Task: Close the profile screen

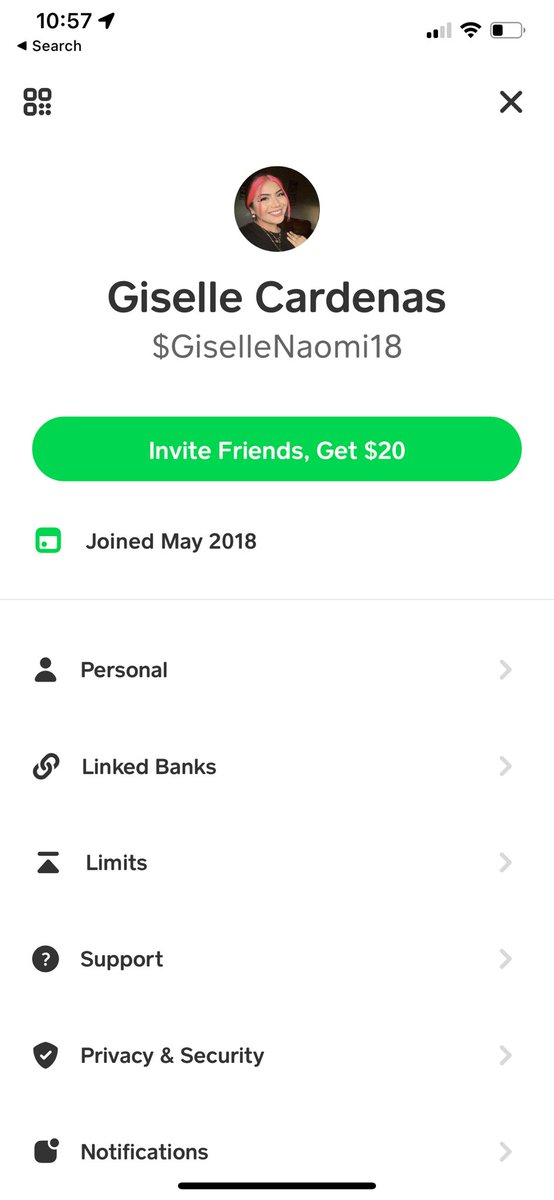Action: (x=511, y=101)
